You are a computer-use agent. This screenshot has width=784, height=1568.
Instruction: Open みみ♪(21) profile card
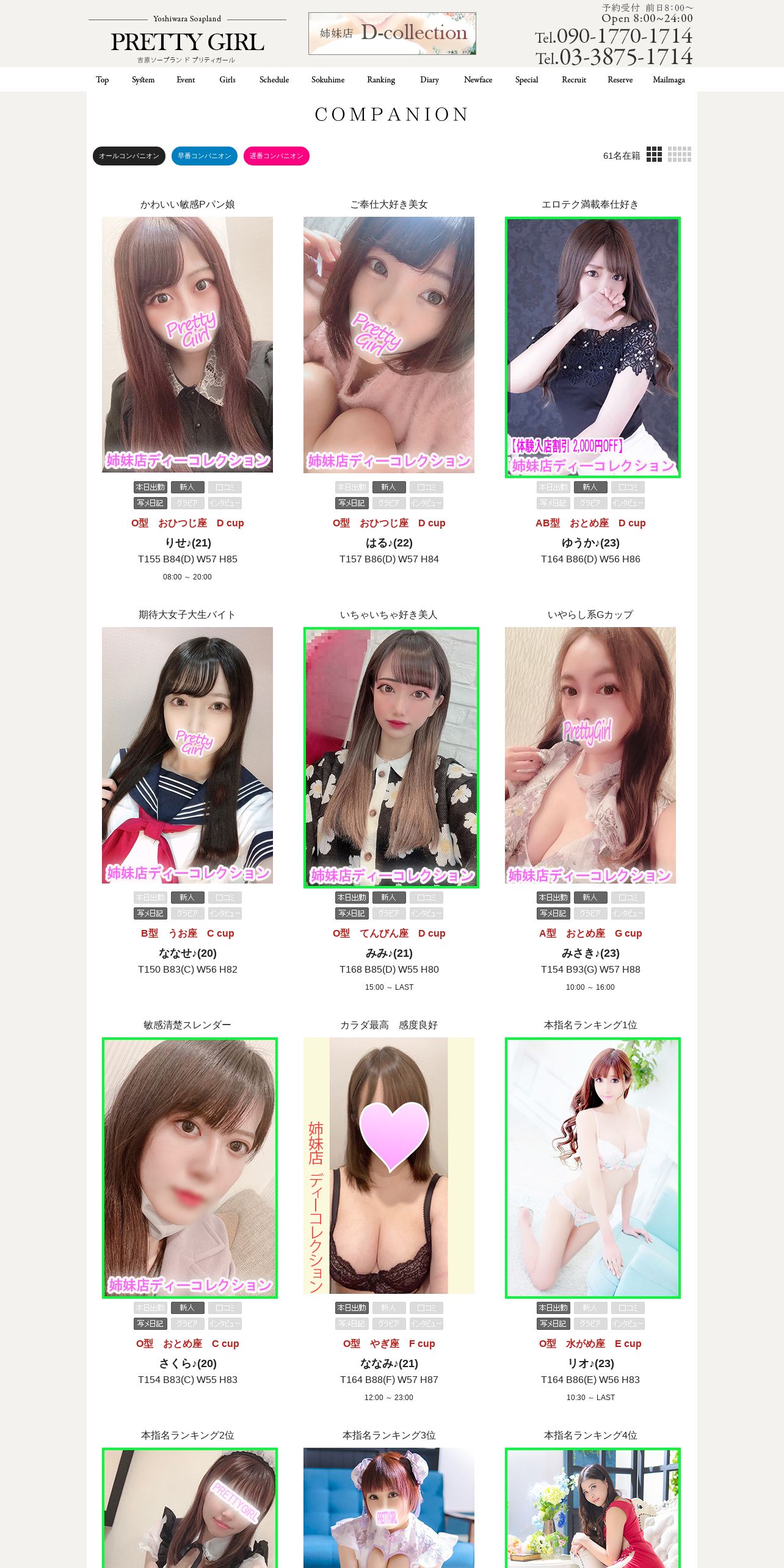[x=391, y=757]
